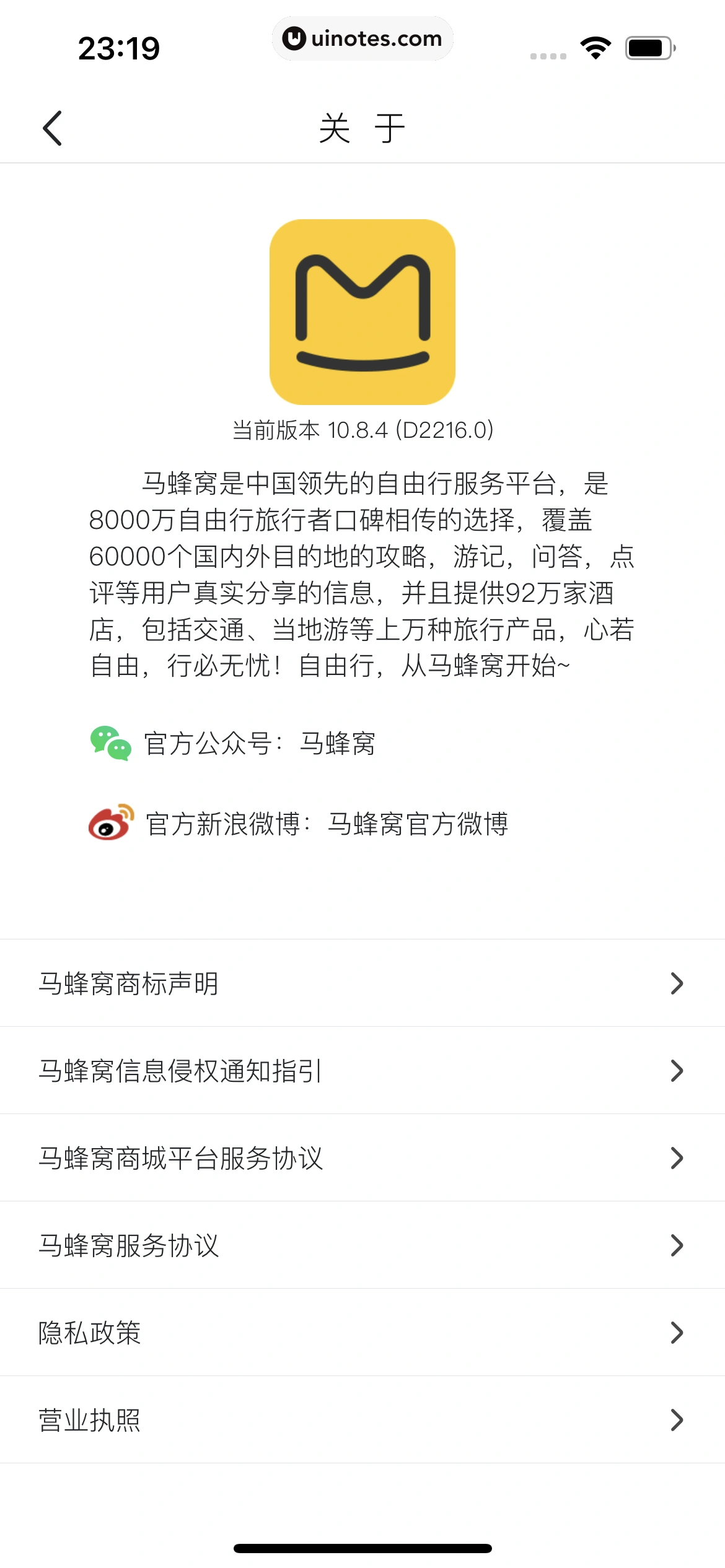Open 马蜂窝服务协议 row
The height and width of the screenshot is (1568, 725).
[x=362, y=1245]
